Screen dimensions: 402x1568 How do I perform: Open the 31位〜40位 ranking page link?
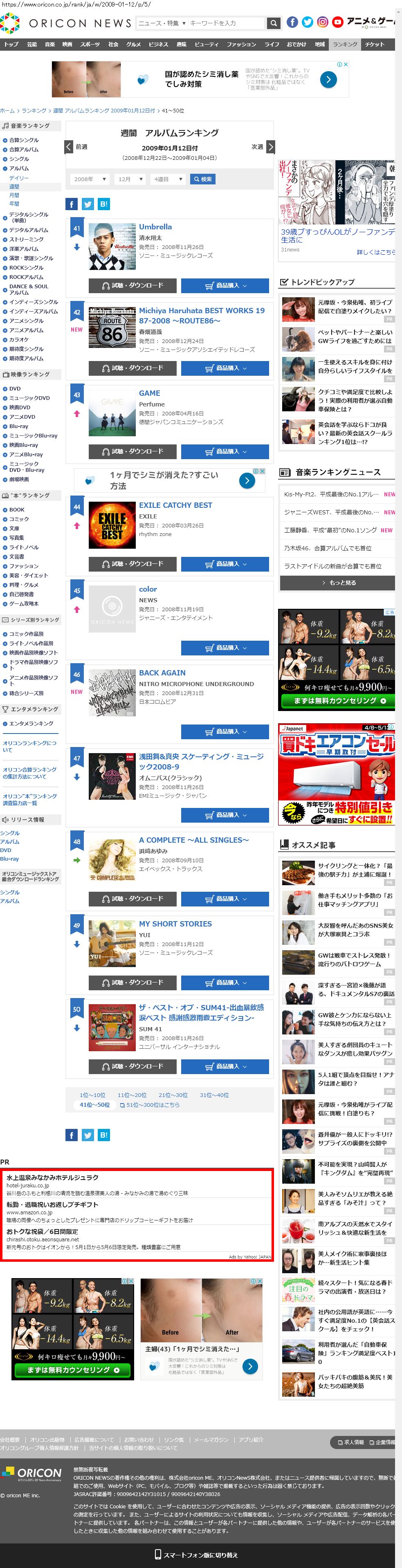[214, 1095]
